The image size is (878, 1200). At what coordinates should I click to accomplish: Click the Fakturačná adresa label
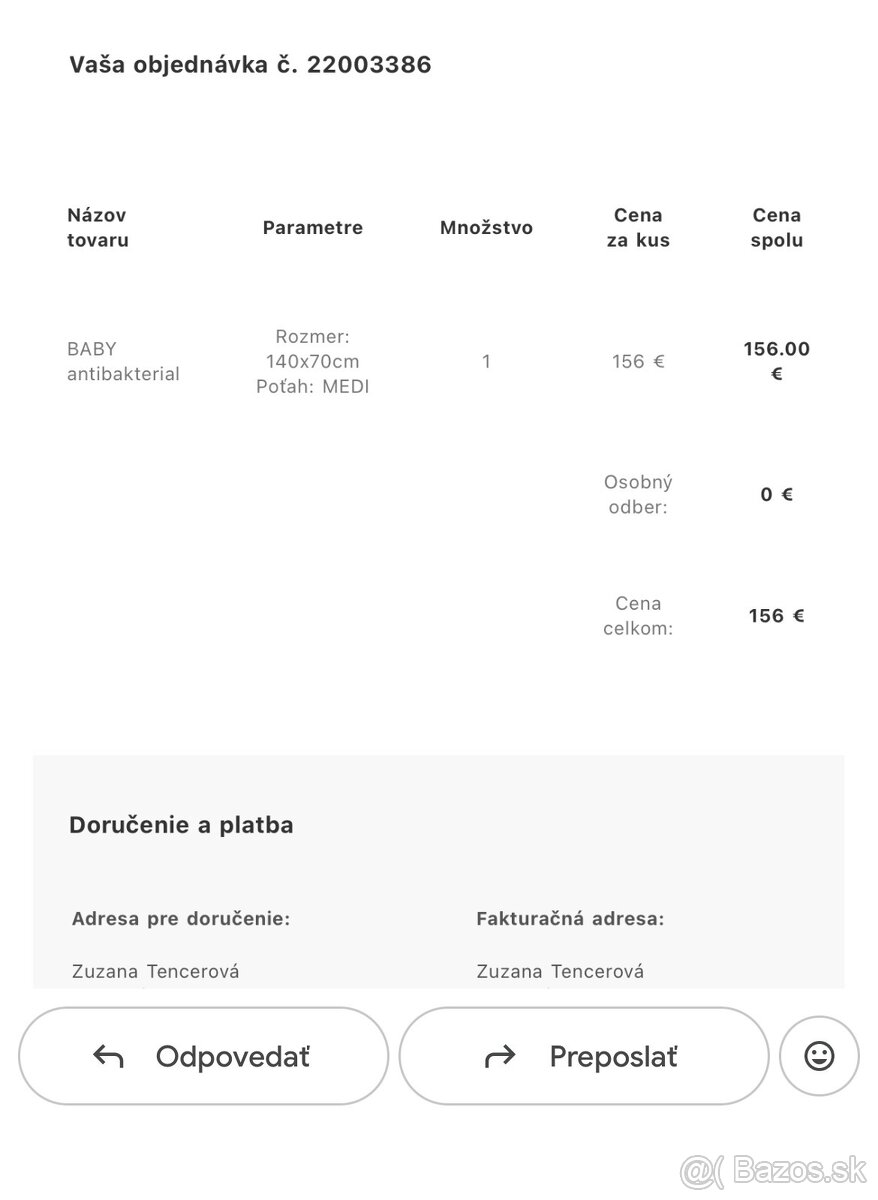[x=570, y=918]
